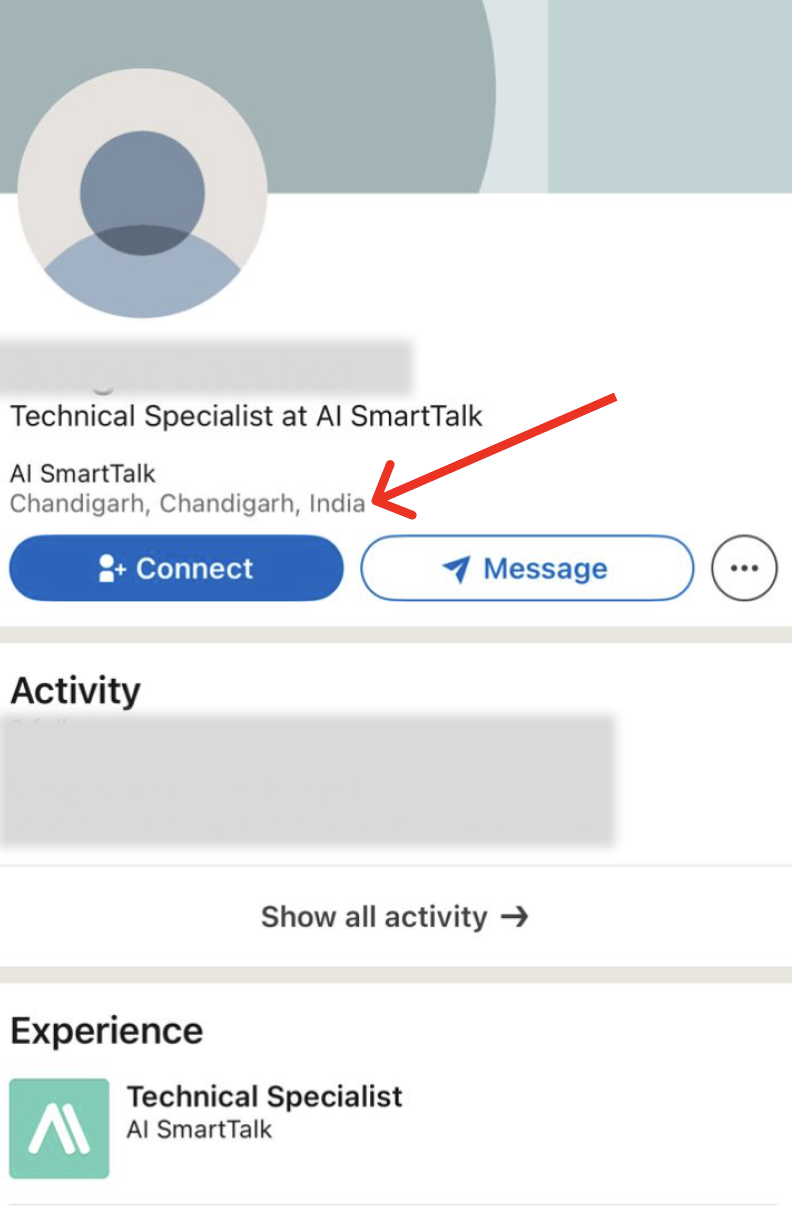792x1206 pixels.
Task: Send a message via Message button
Action: tap(526, 568)
